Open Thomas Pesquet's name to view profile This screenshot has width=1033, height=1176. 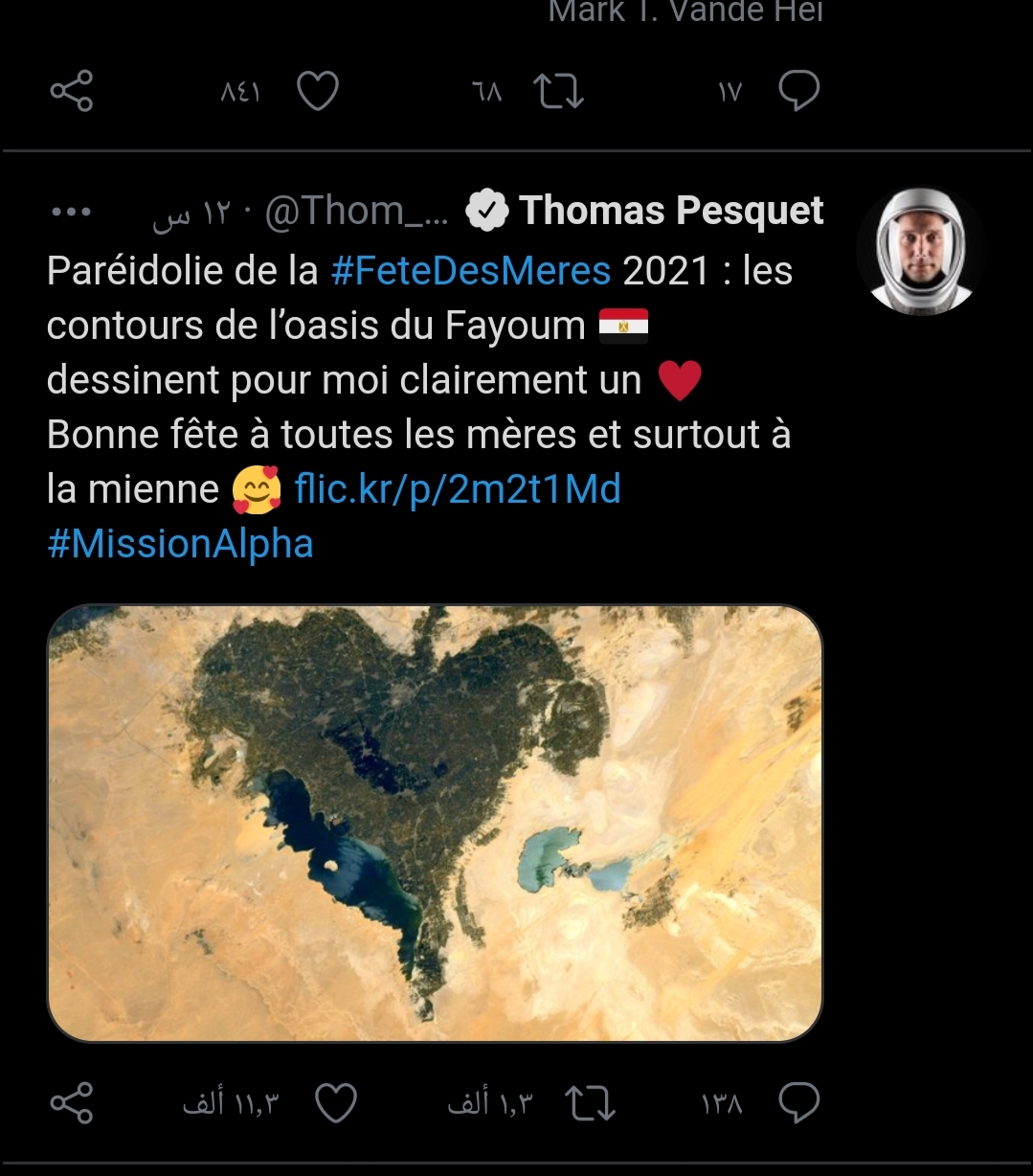[x=670, y=211]
